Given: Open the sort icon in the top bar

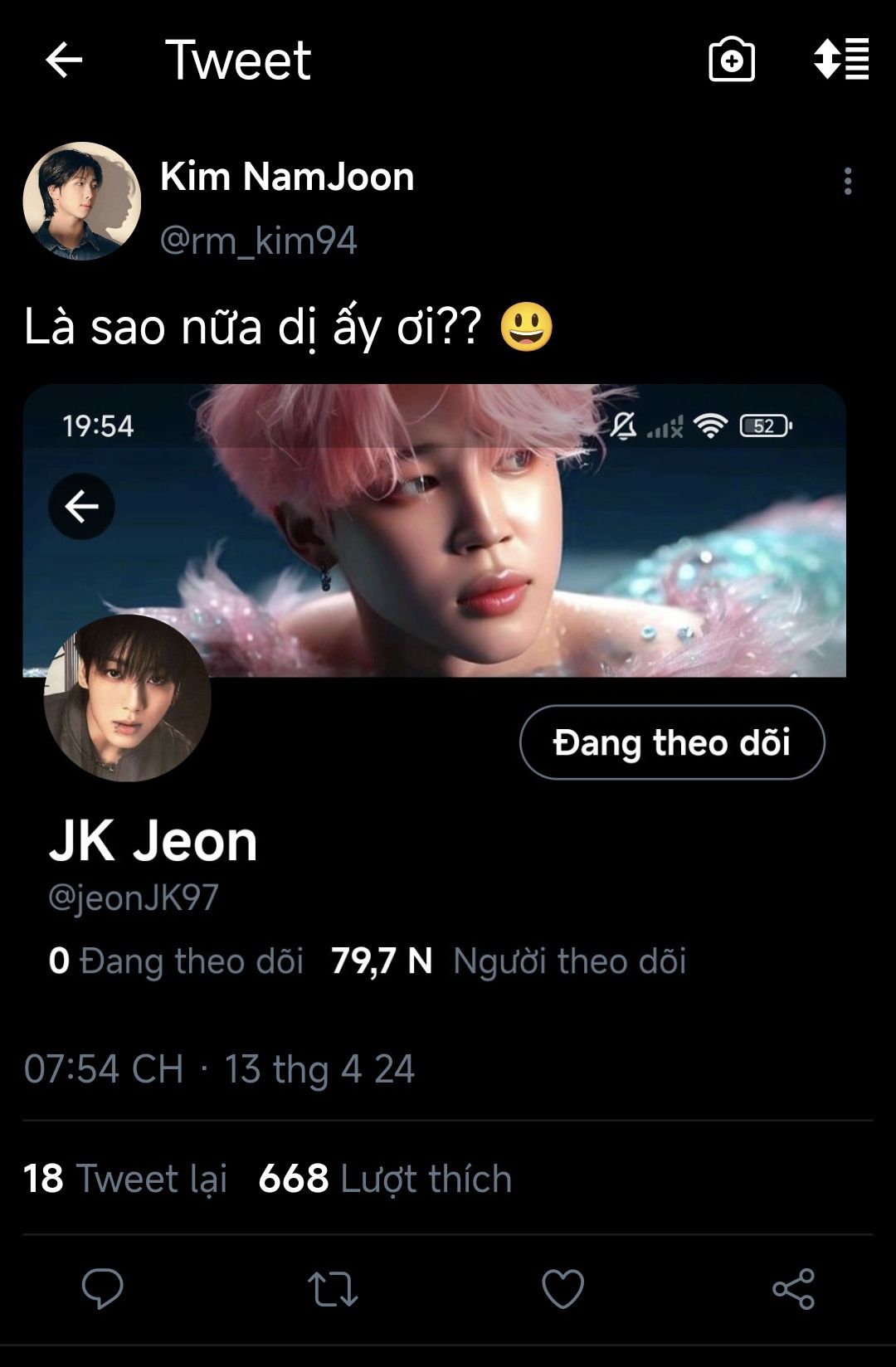Looking at the screenshot, I should (841, 61).
